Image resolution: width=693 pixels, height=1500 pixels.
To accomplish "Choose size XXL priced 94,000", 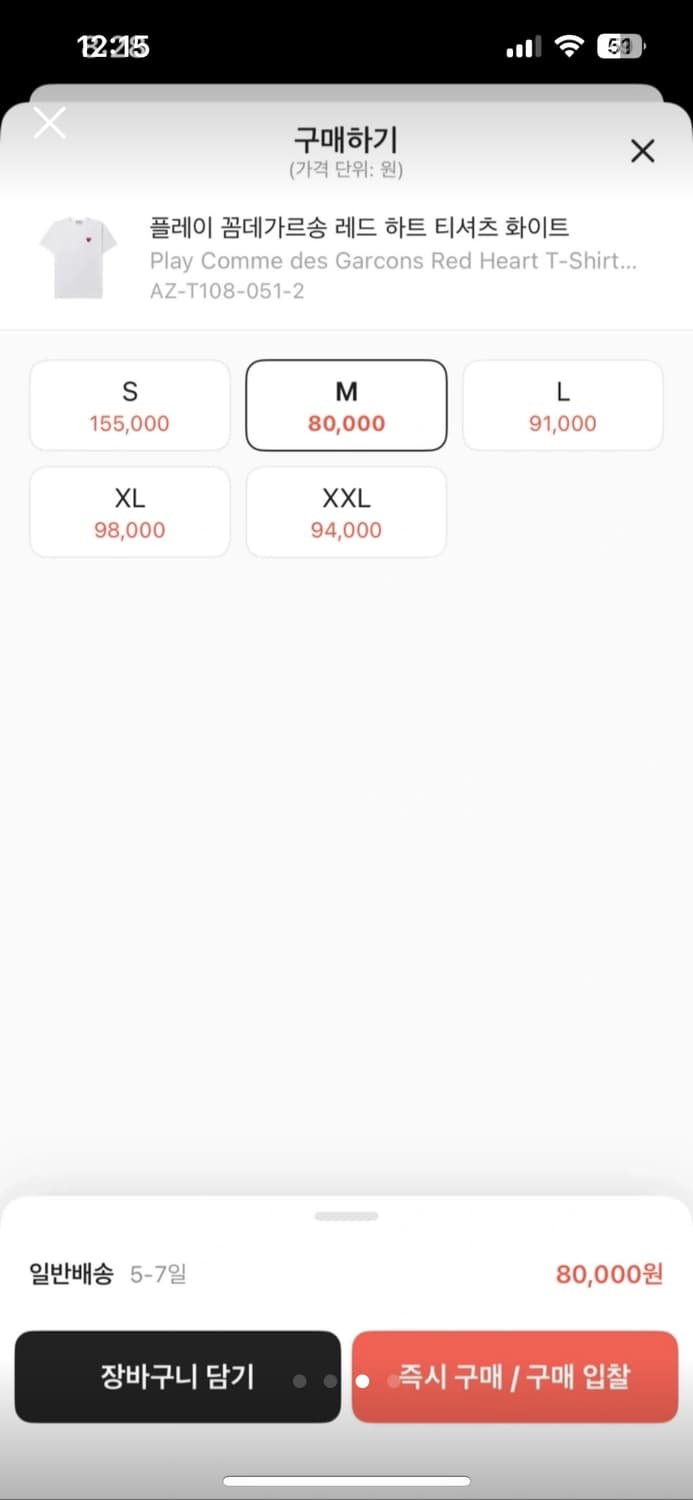I will pyautogui.click(x=346, y=512).
